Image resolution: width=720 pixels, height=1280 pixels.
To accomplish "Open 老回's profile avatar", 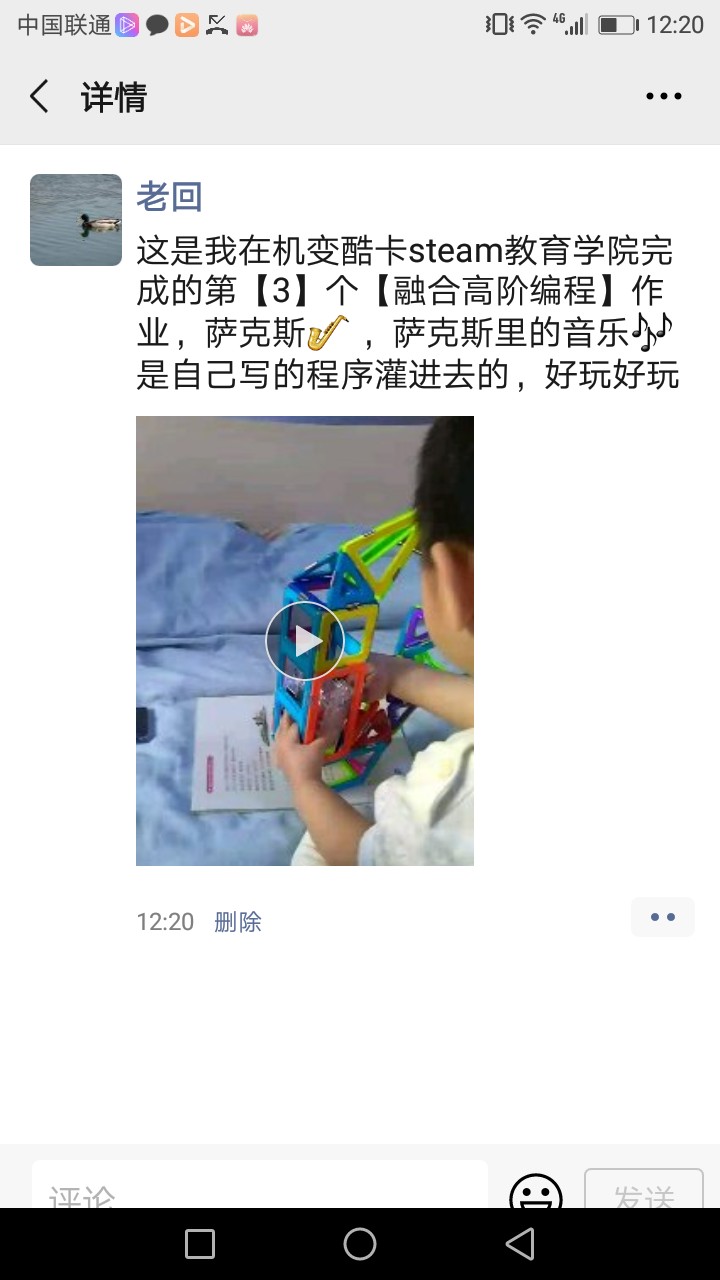I will (76, 220).
